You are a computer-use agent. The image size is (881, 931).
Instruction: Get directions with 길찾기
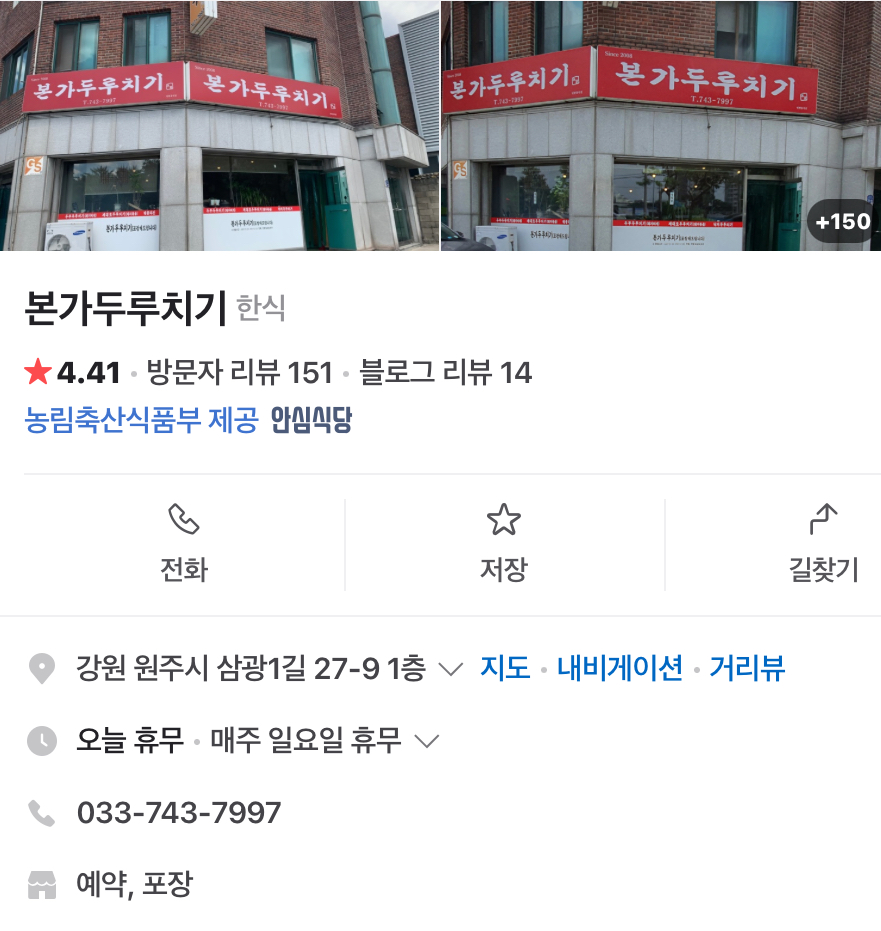point(823,544)
